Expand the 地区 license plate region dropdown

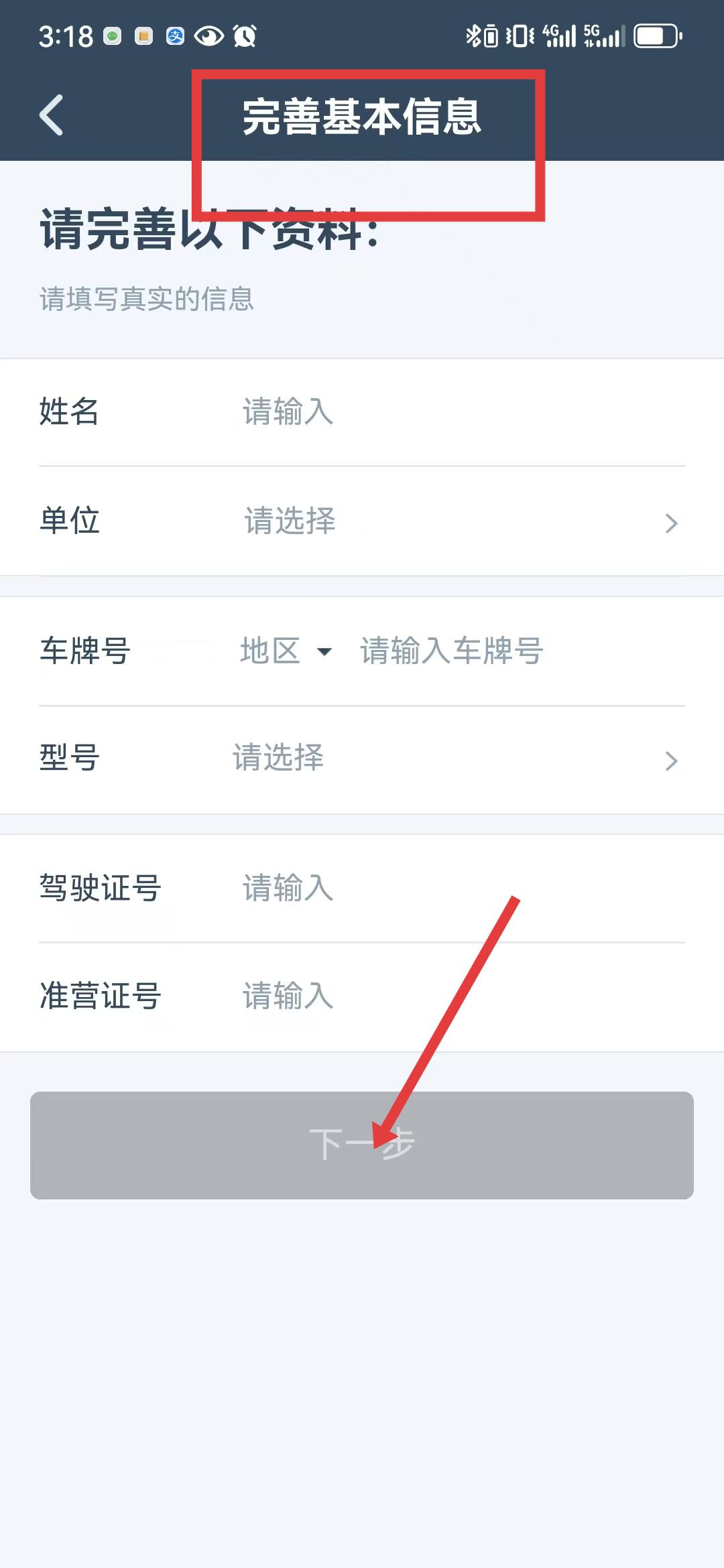tap(286, 651)
